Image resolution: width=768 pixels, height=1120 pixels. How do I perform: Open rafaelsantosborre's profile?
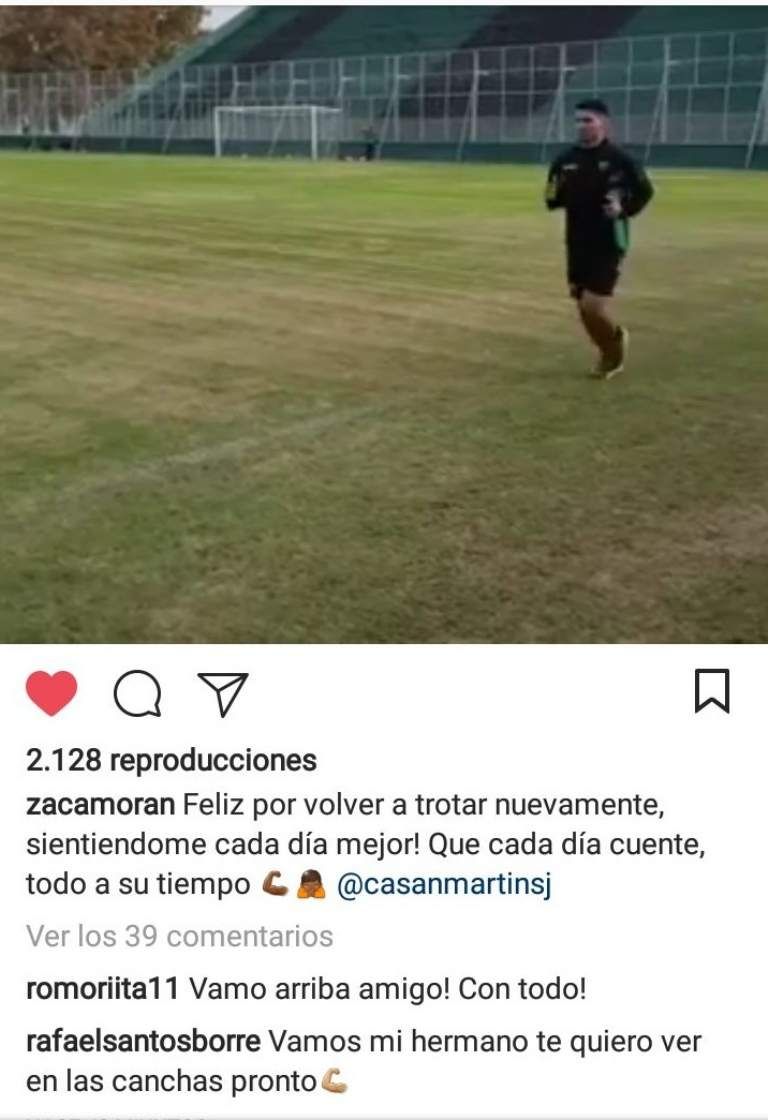pos(144,1042)
